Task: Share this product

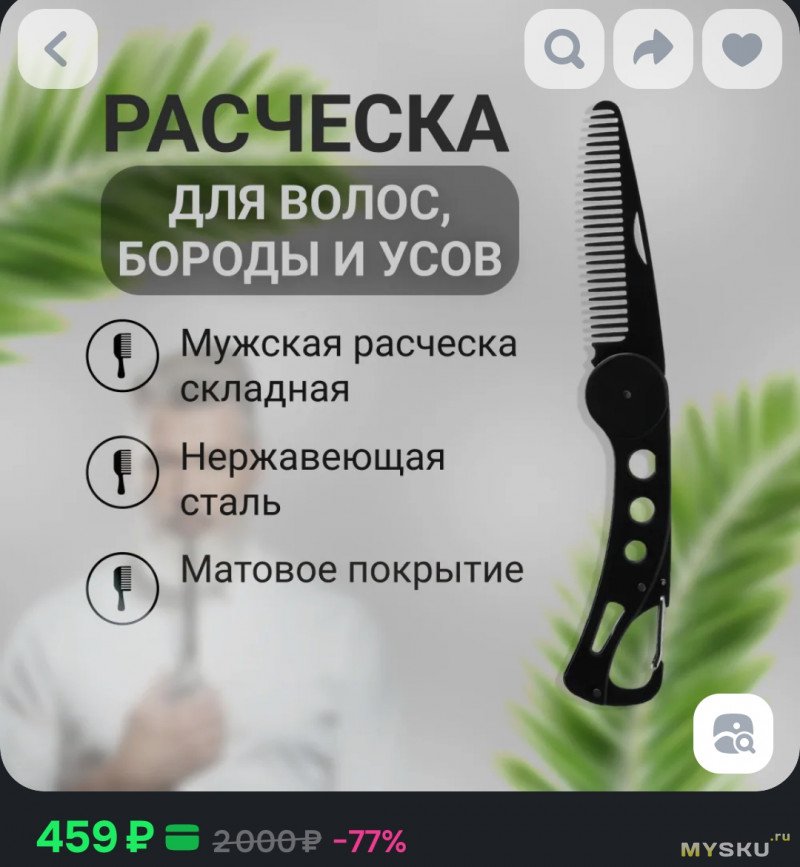Action: tap(653, 49)
